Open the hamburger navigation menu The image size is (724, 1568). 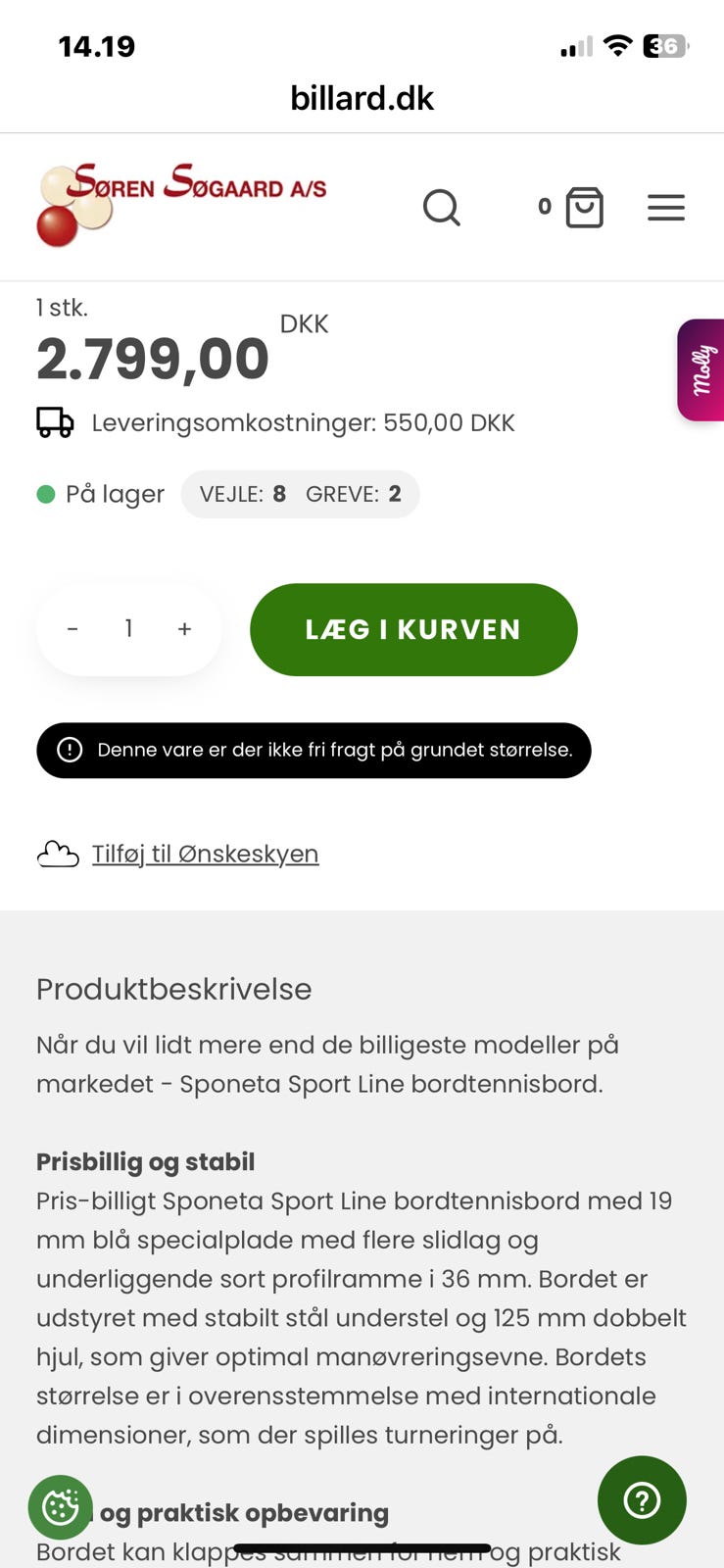point(666,207)
